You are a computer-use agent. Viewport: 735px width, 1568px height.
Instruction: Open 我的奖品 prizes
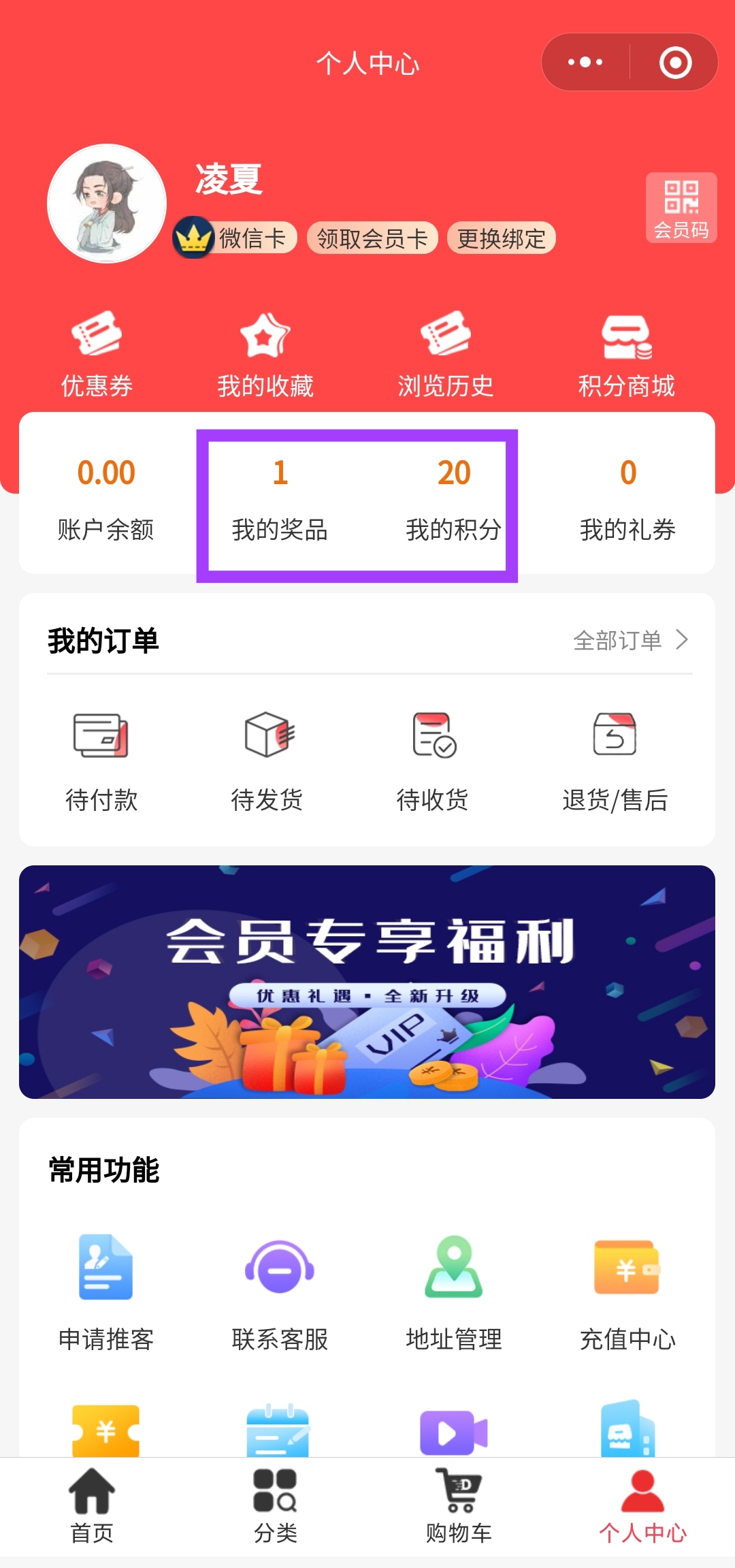click(x=280, y=500)
